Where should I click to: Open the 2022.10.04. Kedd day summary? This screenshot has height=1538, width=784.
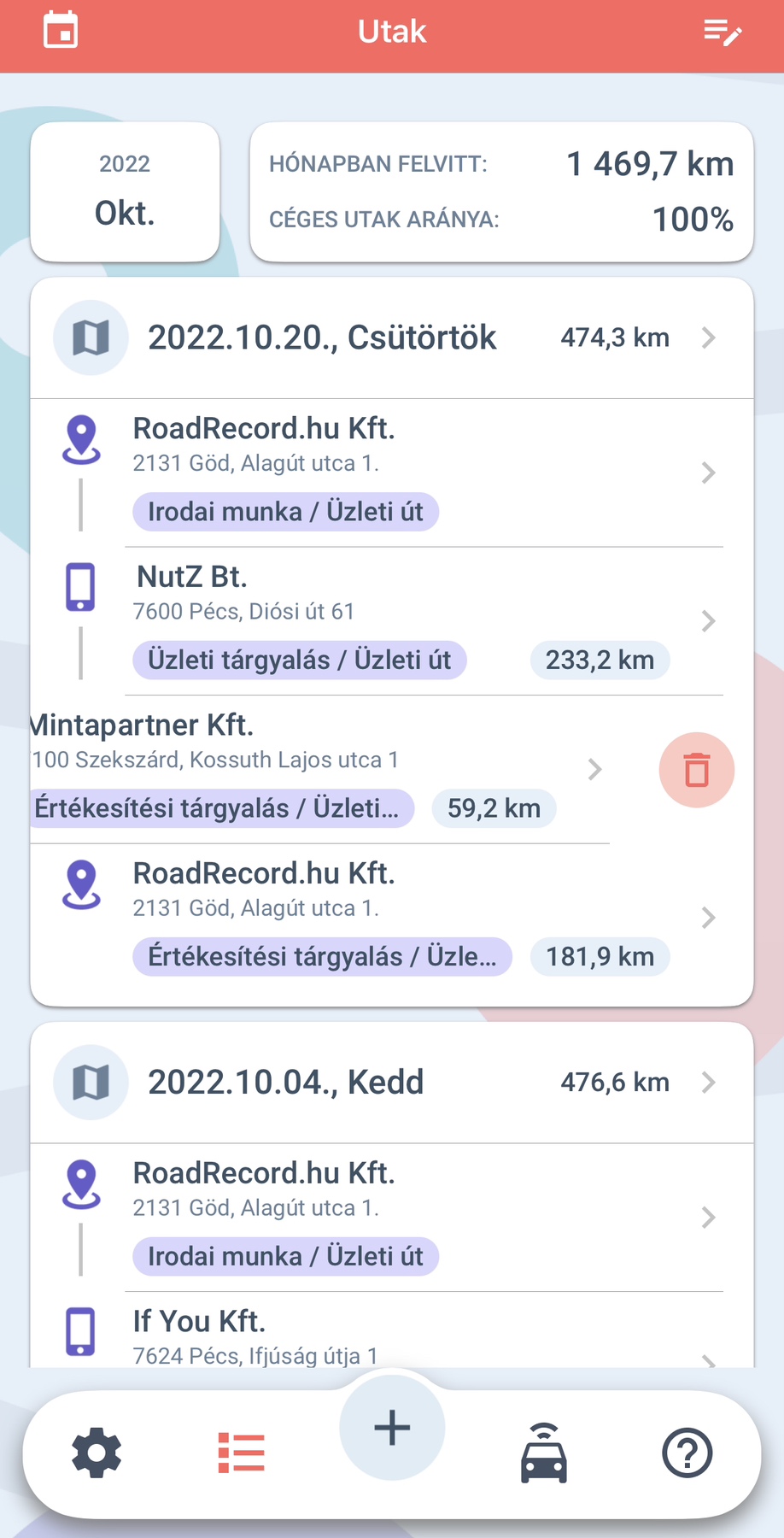point(392,1083)
